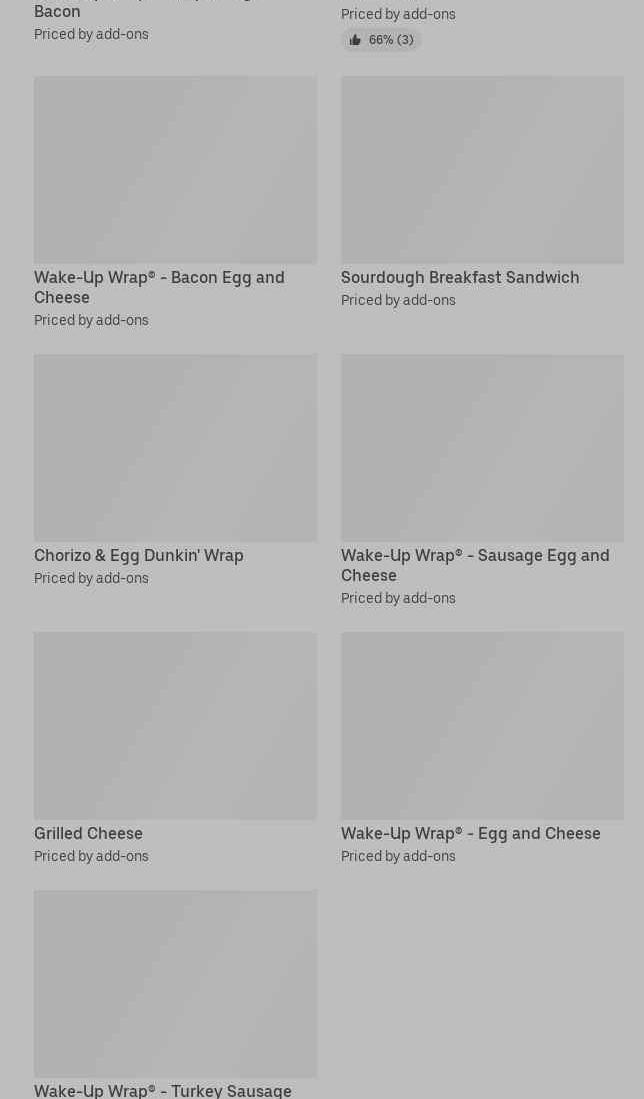The image size is (644, 1099).
Task: Select Wake-Up Wrap Turkey Sausage item
Action: (x=175, y=994)
